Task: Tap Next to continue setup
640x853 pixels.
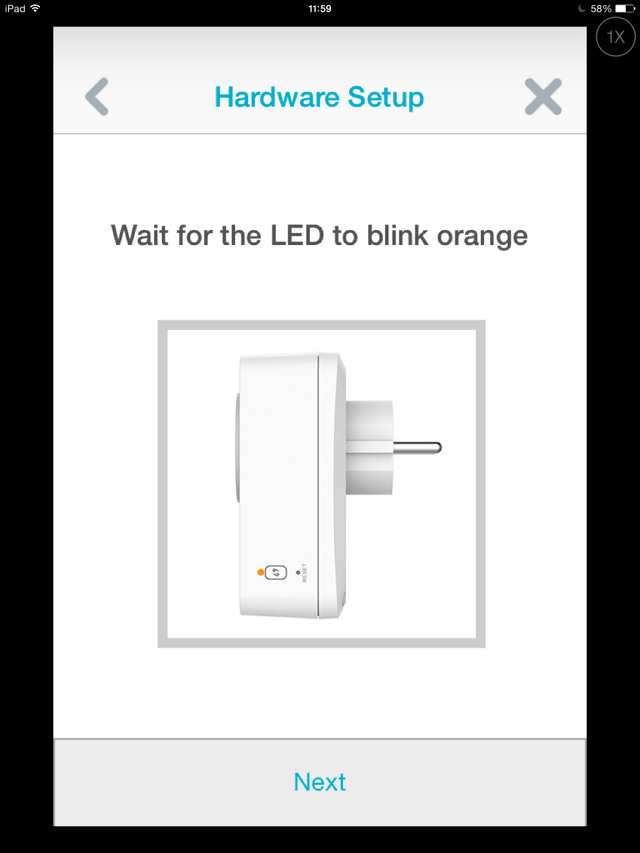Action: (x=320, y=782)
